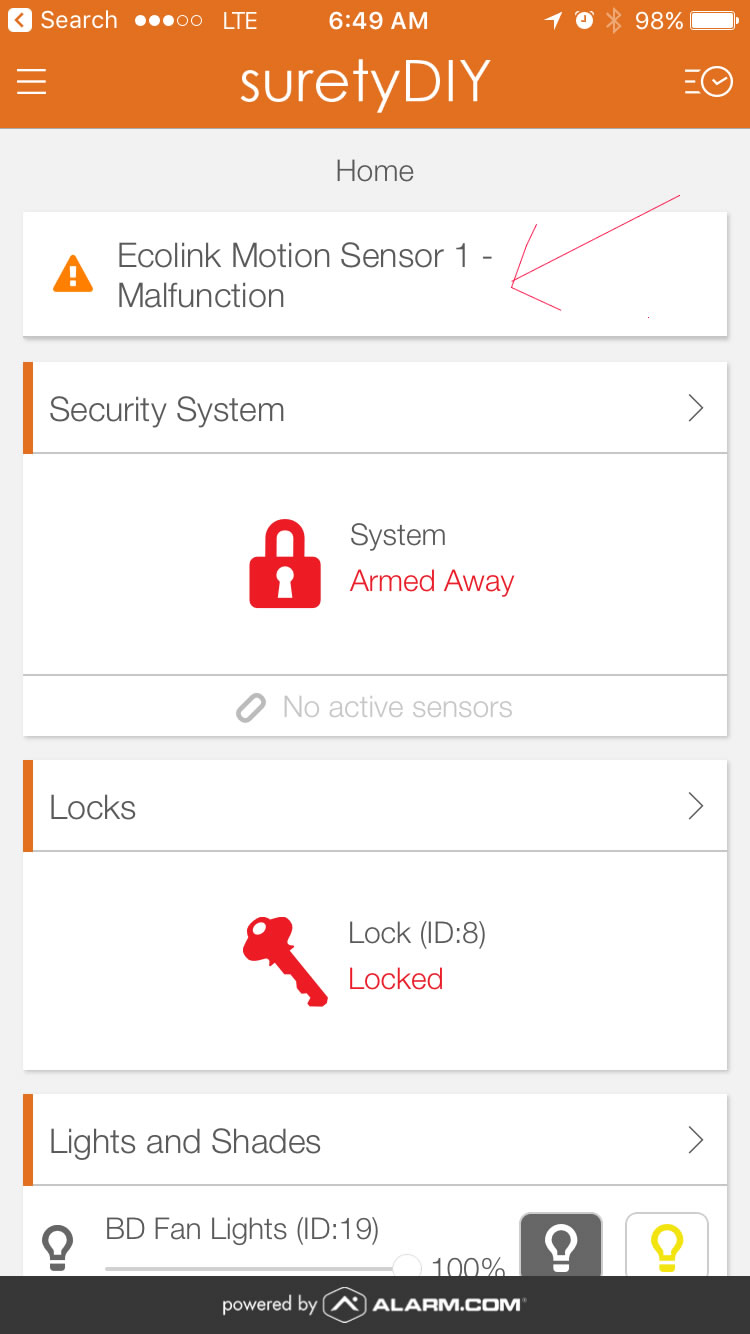Turn on BD Fan Lights
The width and height of the screenshot is (750, 1334).
(x=667, y=1244)
